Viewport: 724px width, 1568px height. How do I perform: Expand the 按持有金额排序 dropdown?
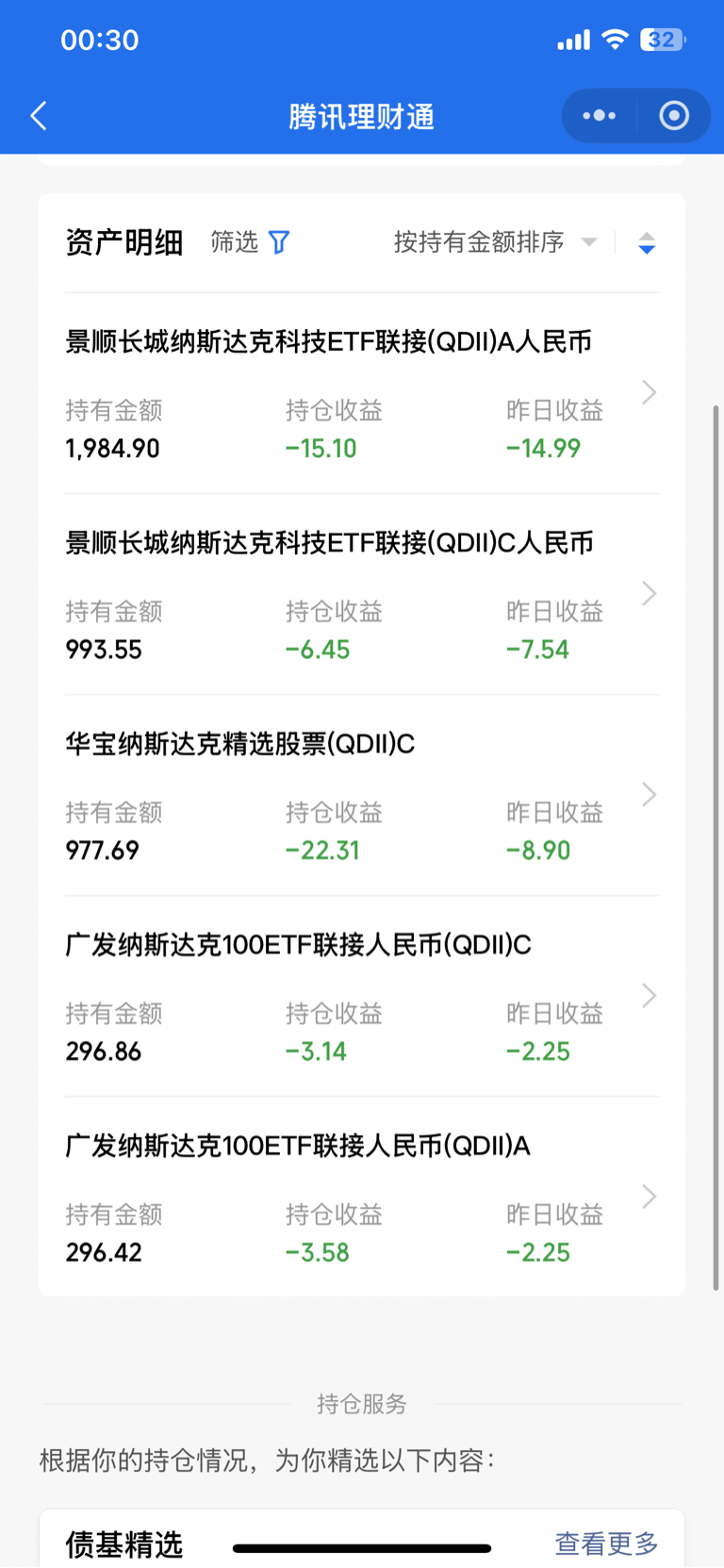tap(496, 242)
